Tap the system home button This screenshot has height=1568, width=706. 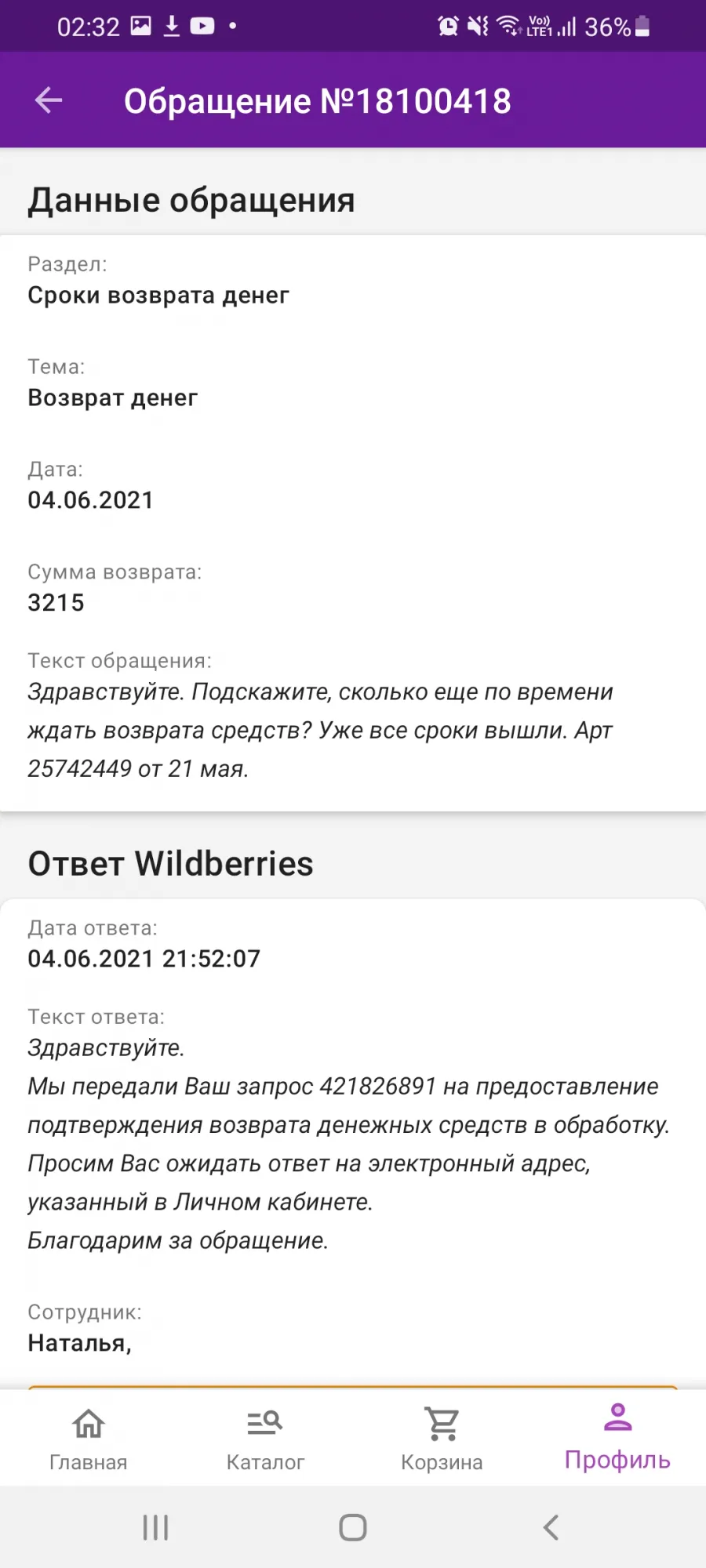[353, 1527]
